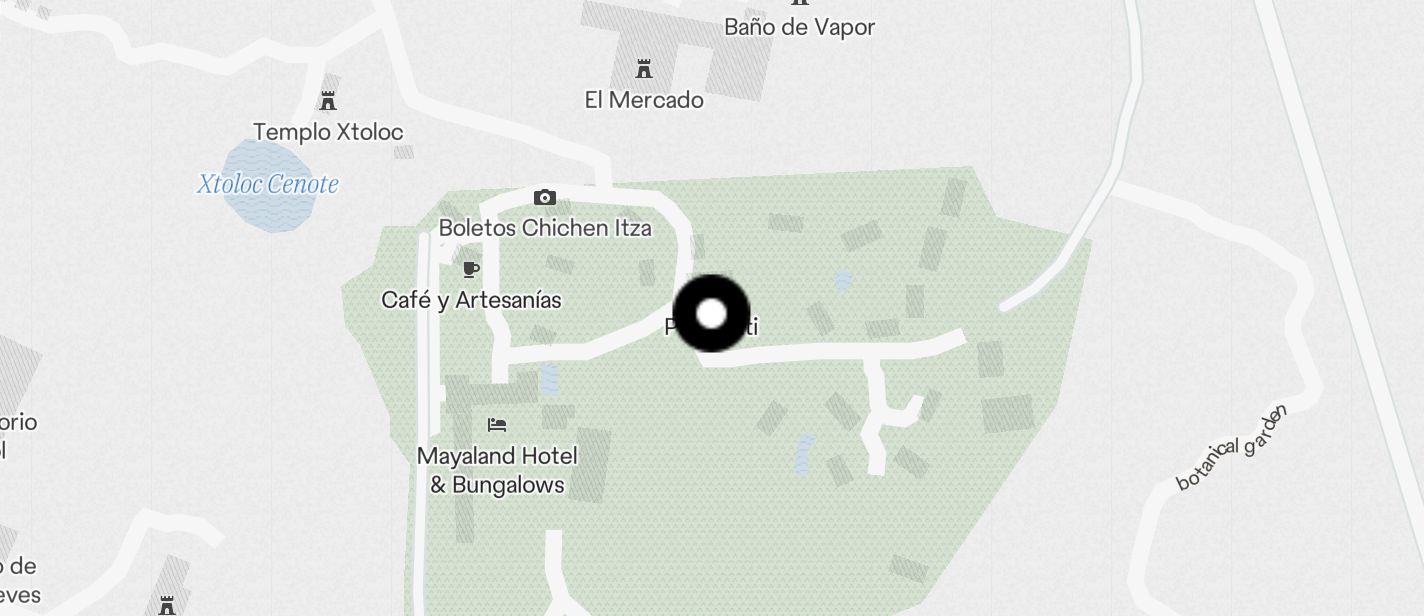Viewport: 1424px width, 616px height.
Task: Open the El Mercado landmark marker
Action: tap(644, 70)
